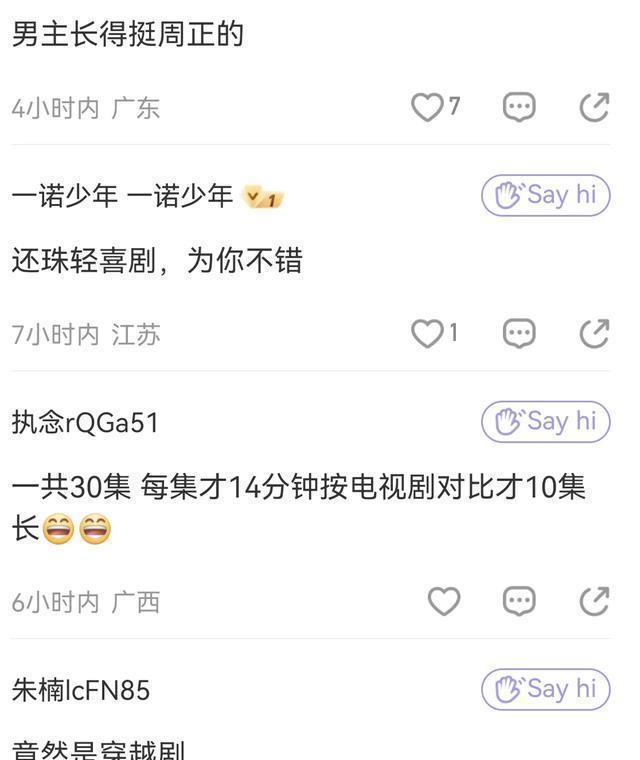Reply to 执念rQGa51's comment

(518, 601)
